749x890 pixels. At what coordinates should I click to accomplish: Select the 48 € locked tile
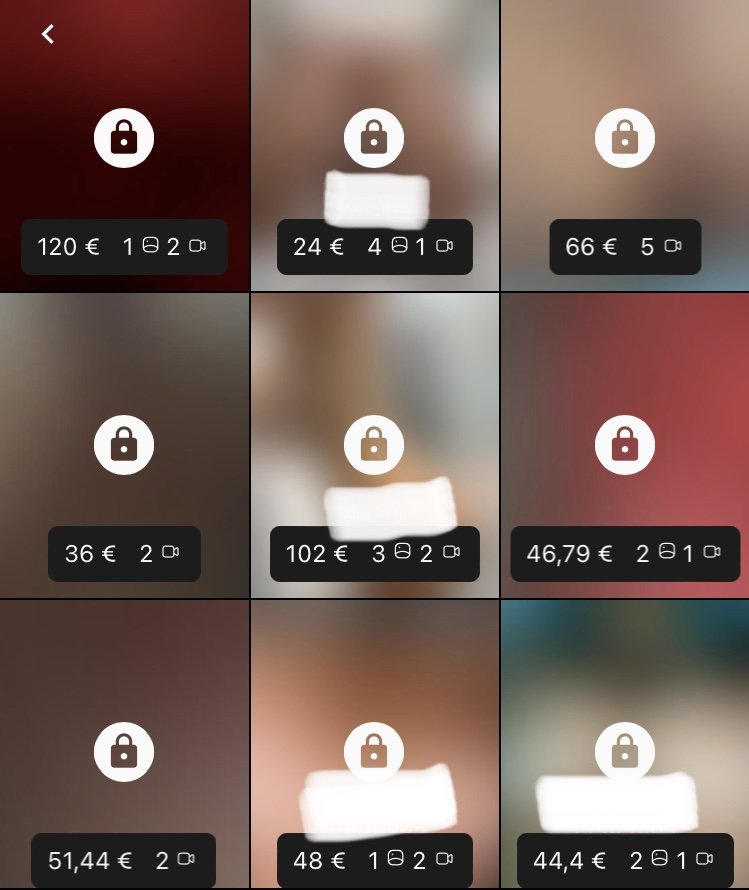pyautogui.click(x=374, y=751)
